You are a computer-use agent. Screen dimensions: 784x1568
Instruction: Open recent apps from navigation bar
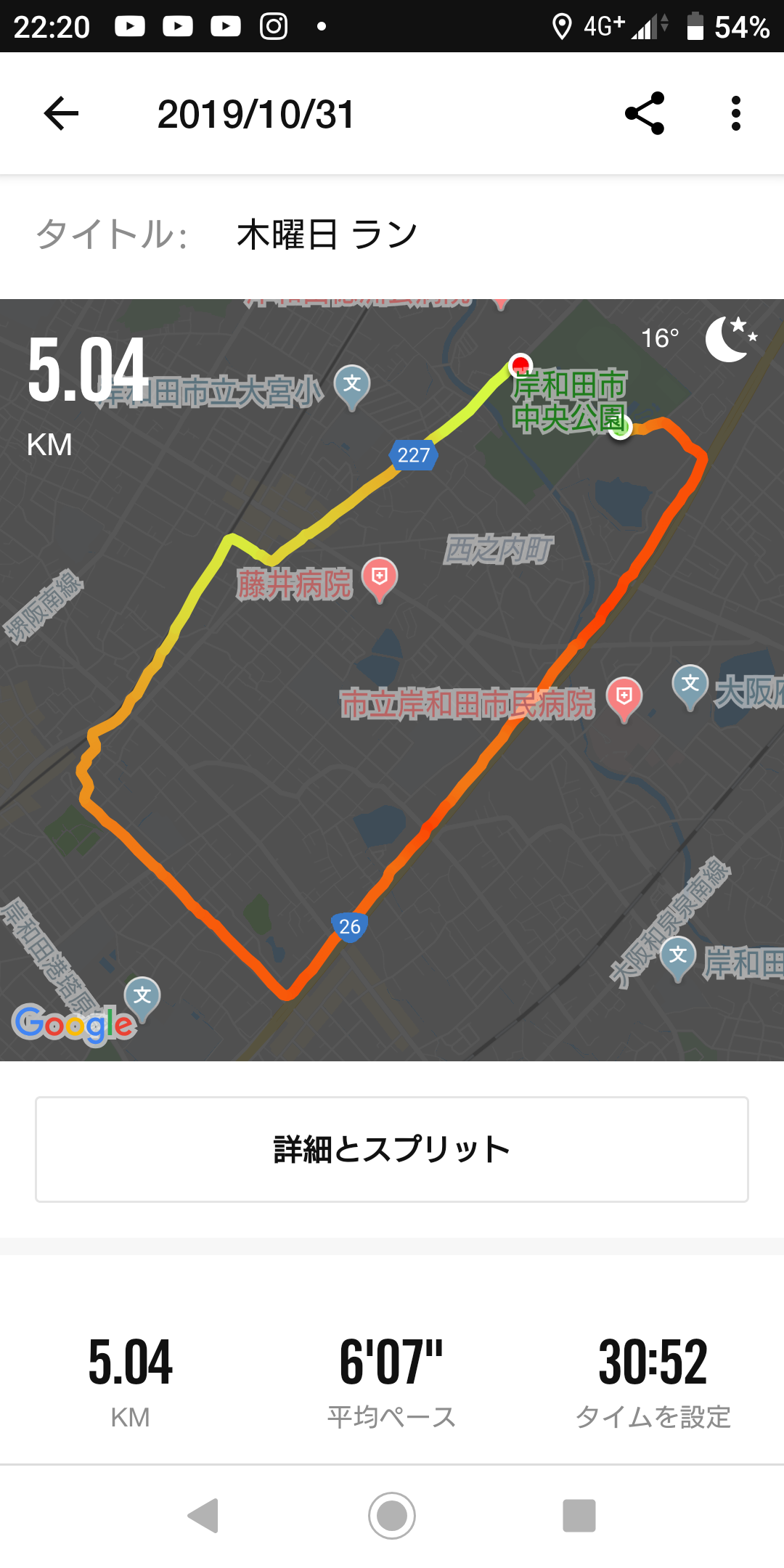point(579,1516)
